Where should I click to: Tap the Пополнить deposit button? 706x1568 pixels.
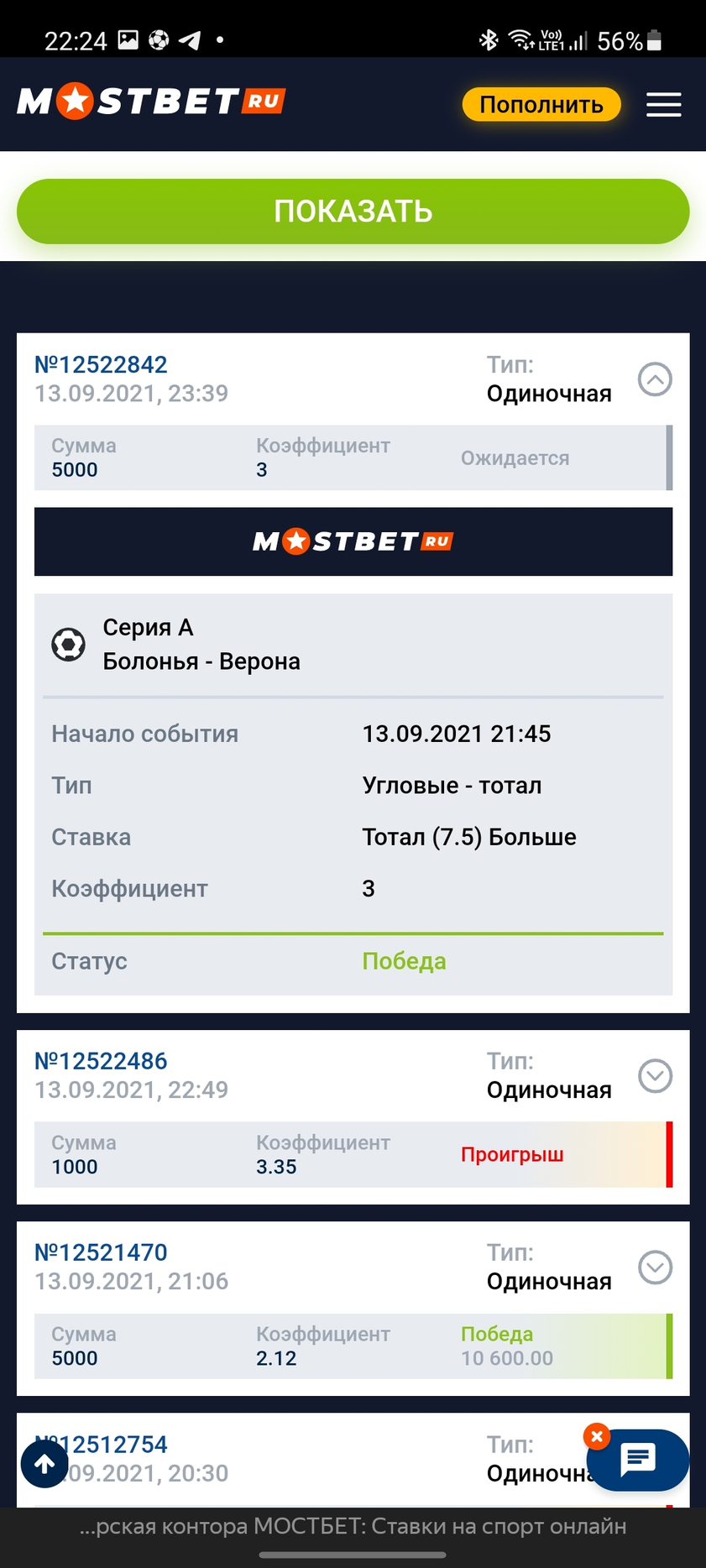click(541, 105)
